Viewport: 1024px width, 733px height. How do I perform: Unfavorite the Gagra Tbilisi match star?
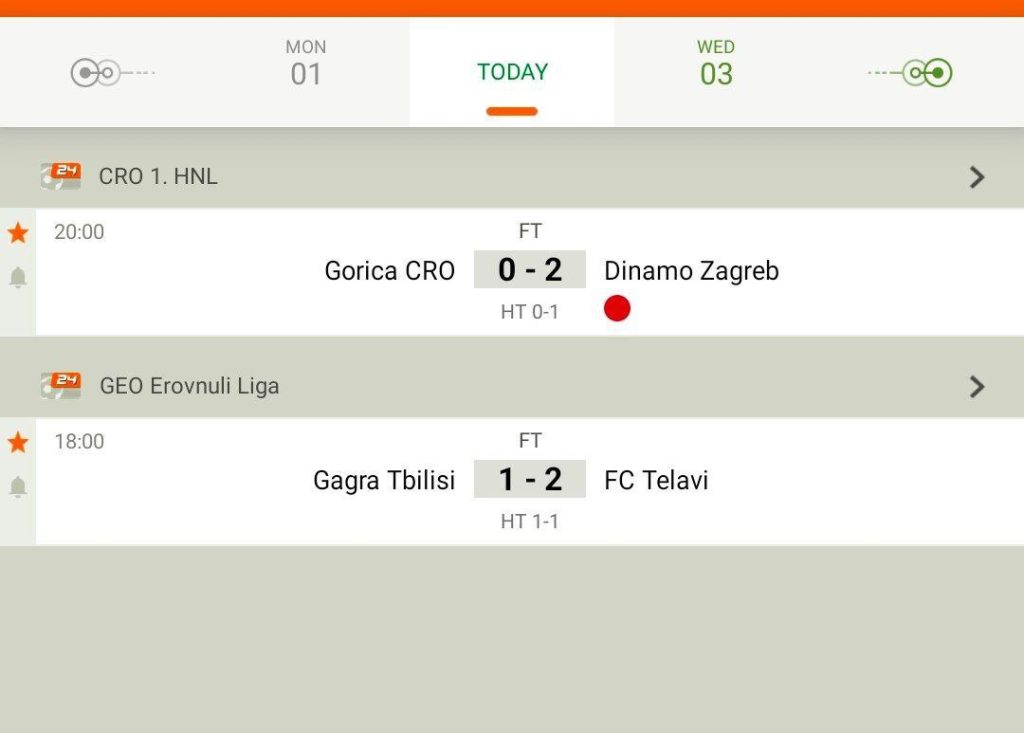click(x=18, y=442)
